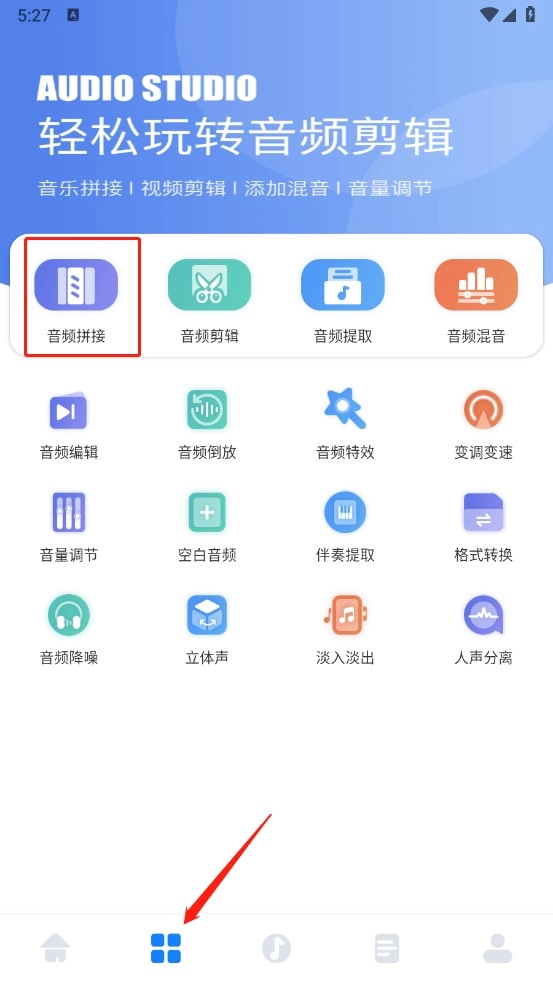Select 音频提取 audio extraction
Viewport: 553px width, 984px height.
(x=343, y=300)
